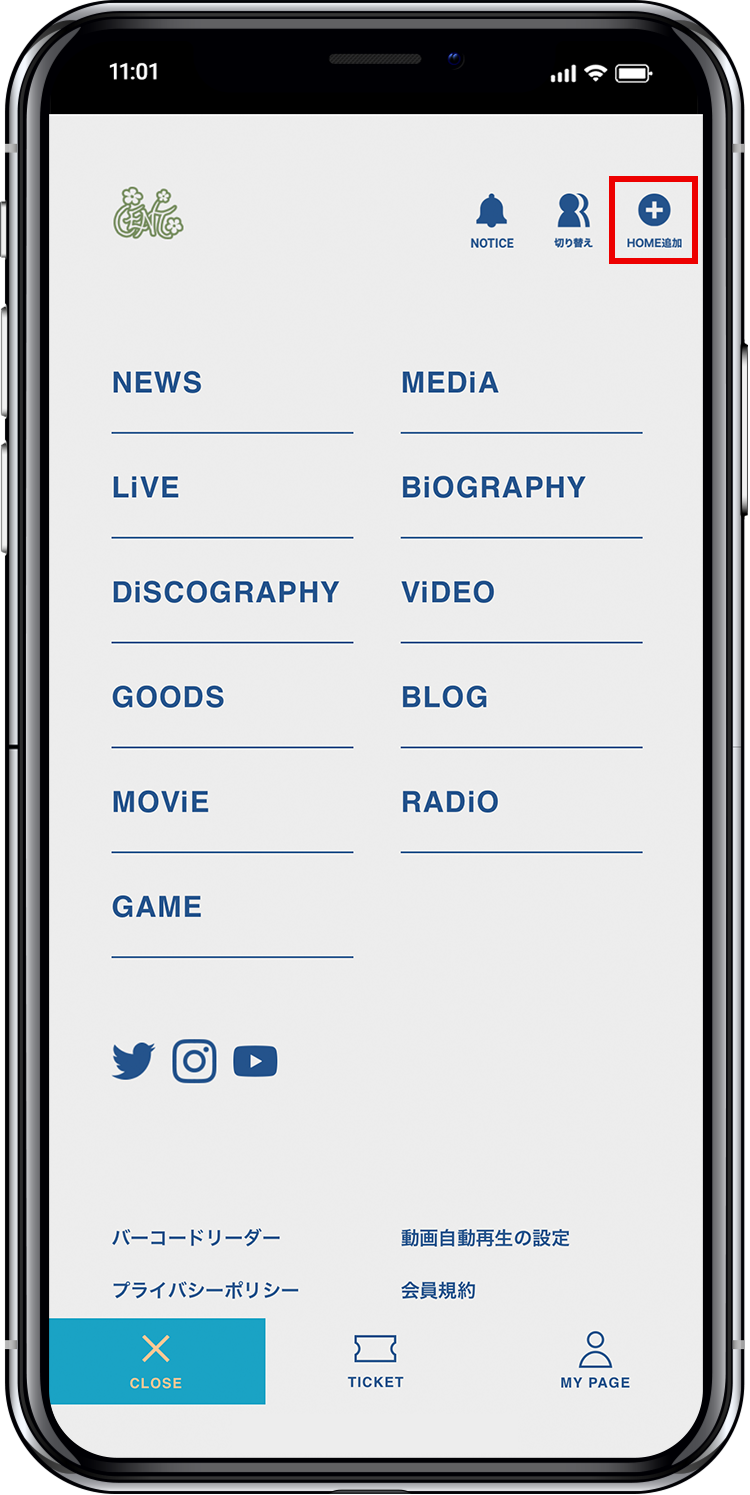750x1495 pixels.
Task: Close the menu with CLOSE
Action: 156,1361
